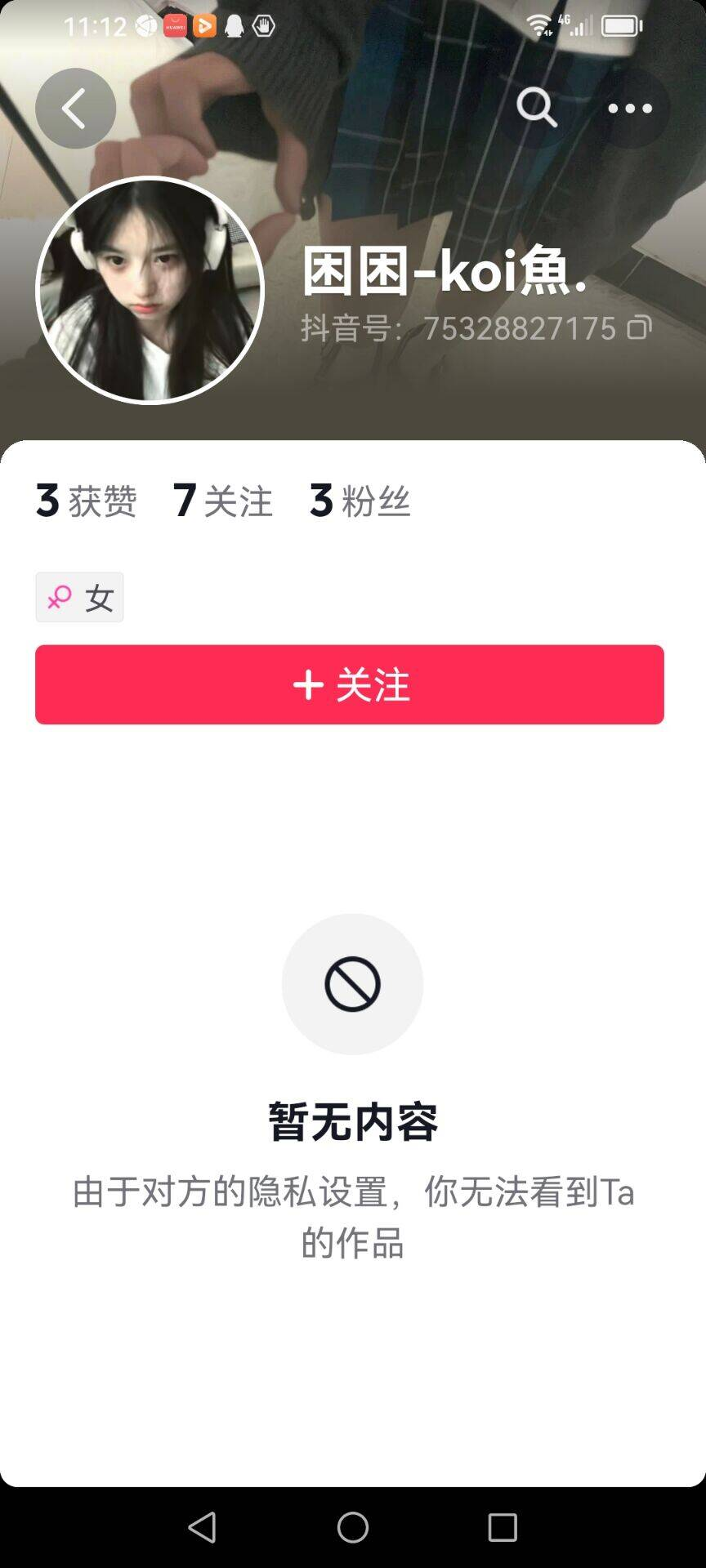Follow this user with the red 关注 button
This screenshot has width=706, height=1568.
point(350,684)
